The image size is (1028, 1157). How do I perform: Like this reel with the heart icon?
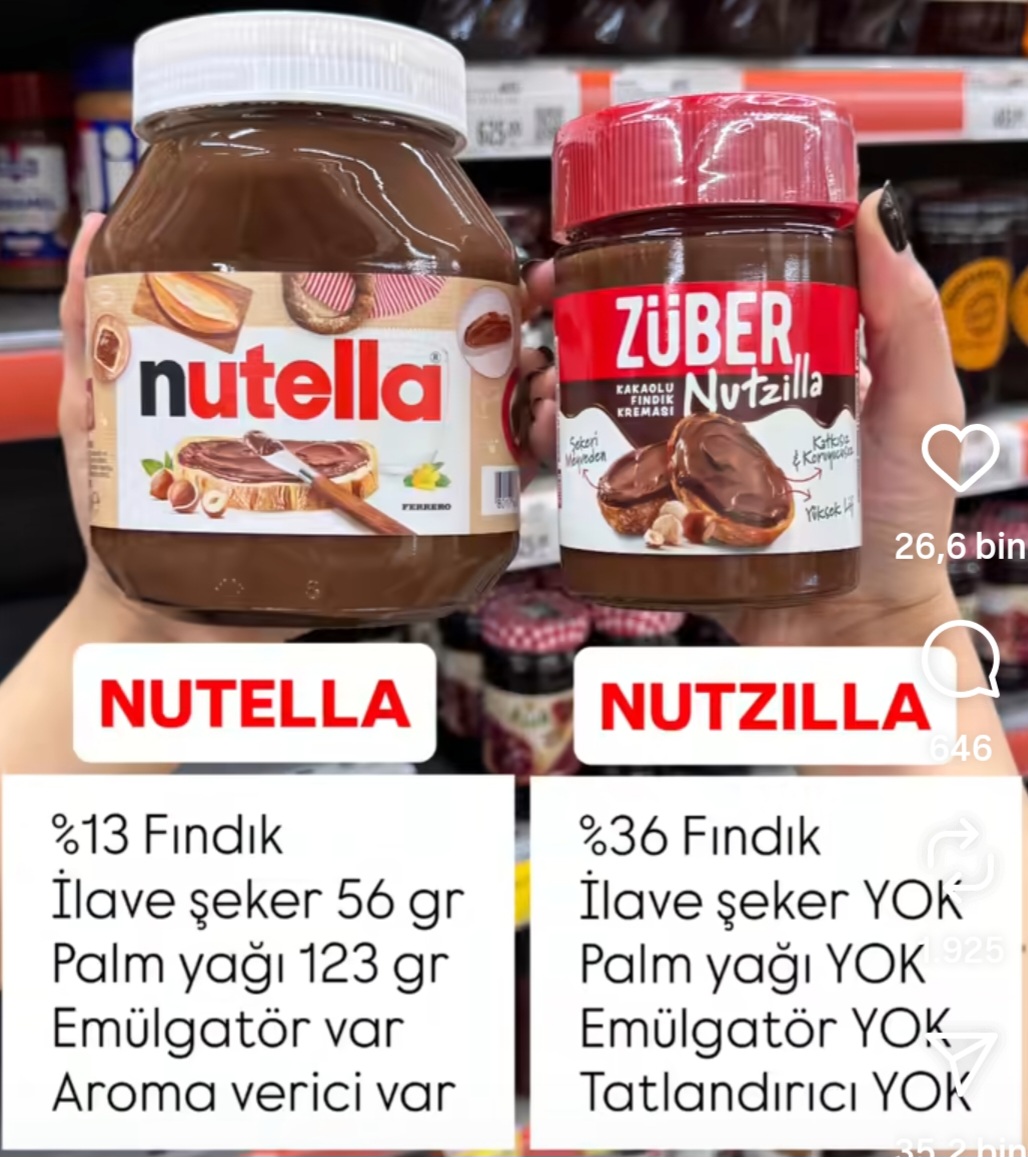(x=959, y=458)
